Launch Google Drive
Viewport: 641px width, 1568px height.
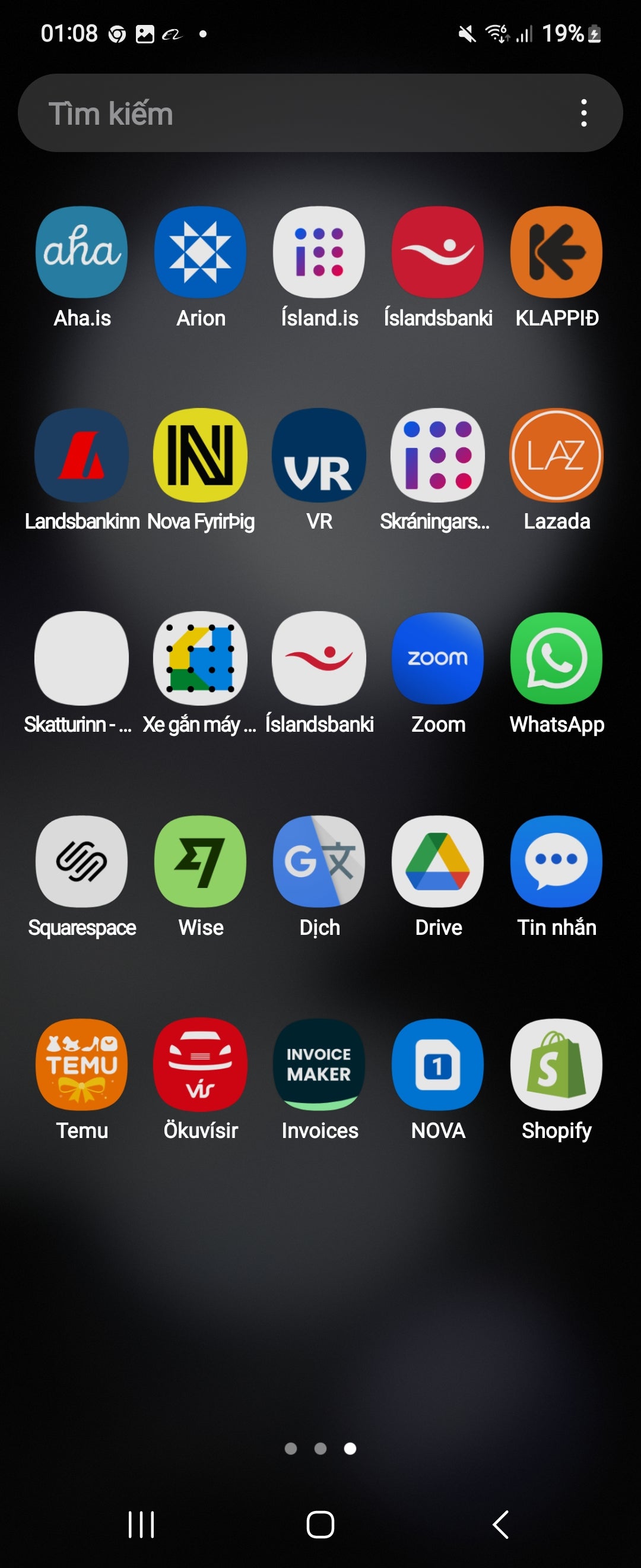438,861
